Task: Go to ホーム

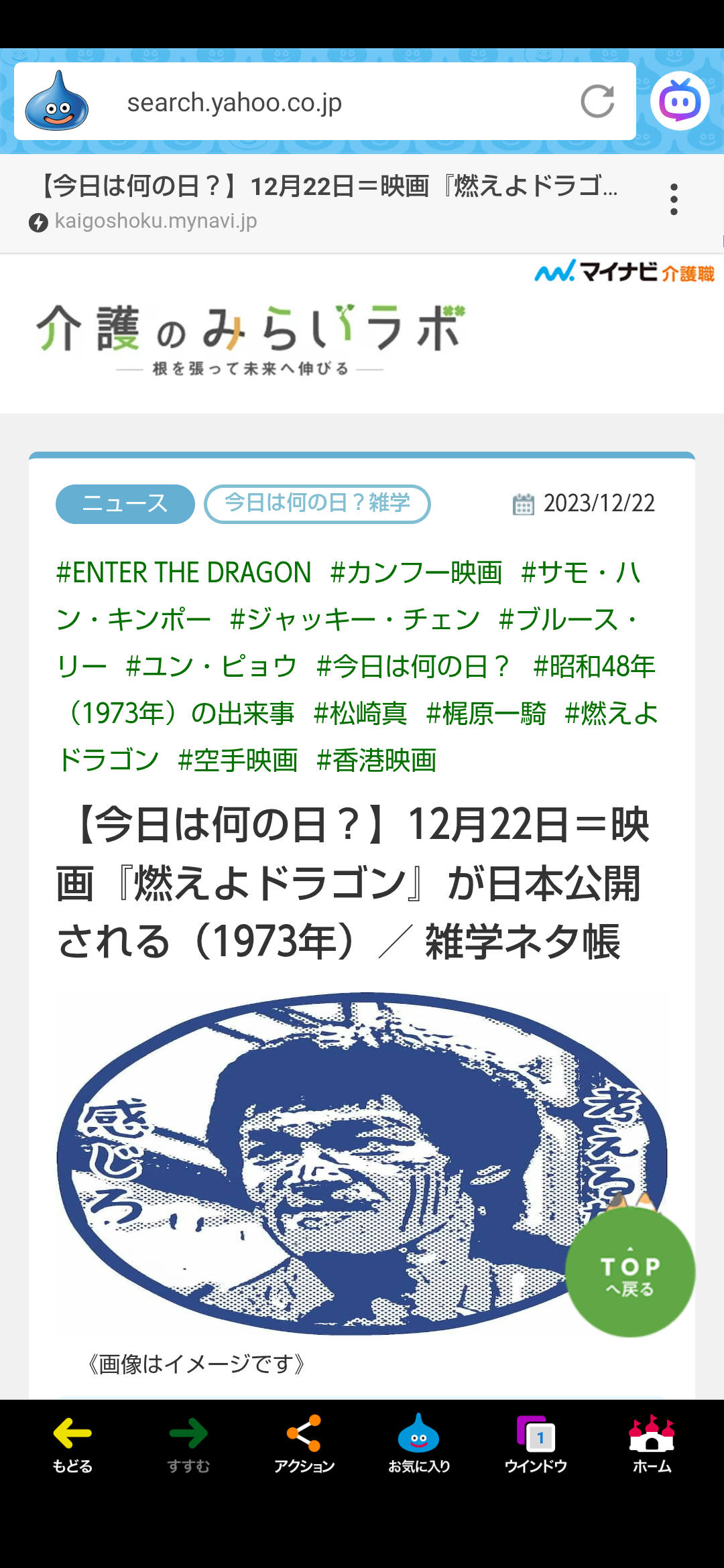Action: (x=652, y=1445)
